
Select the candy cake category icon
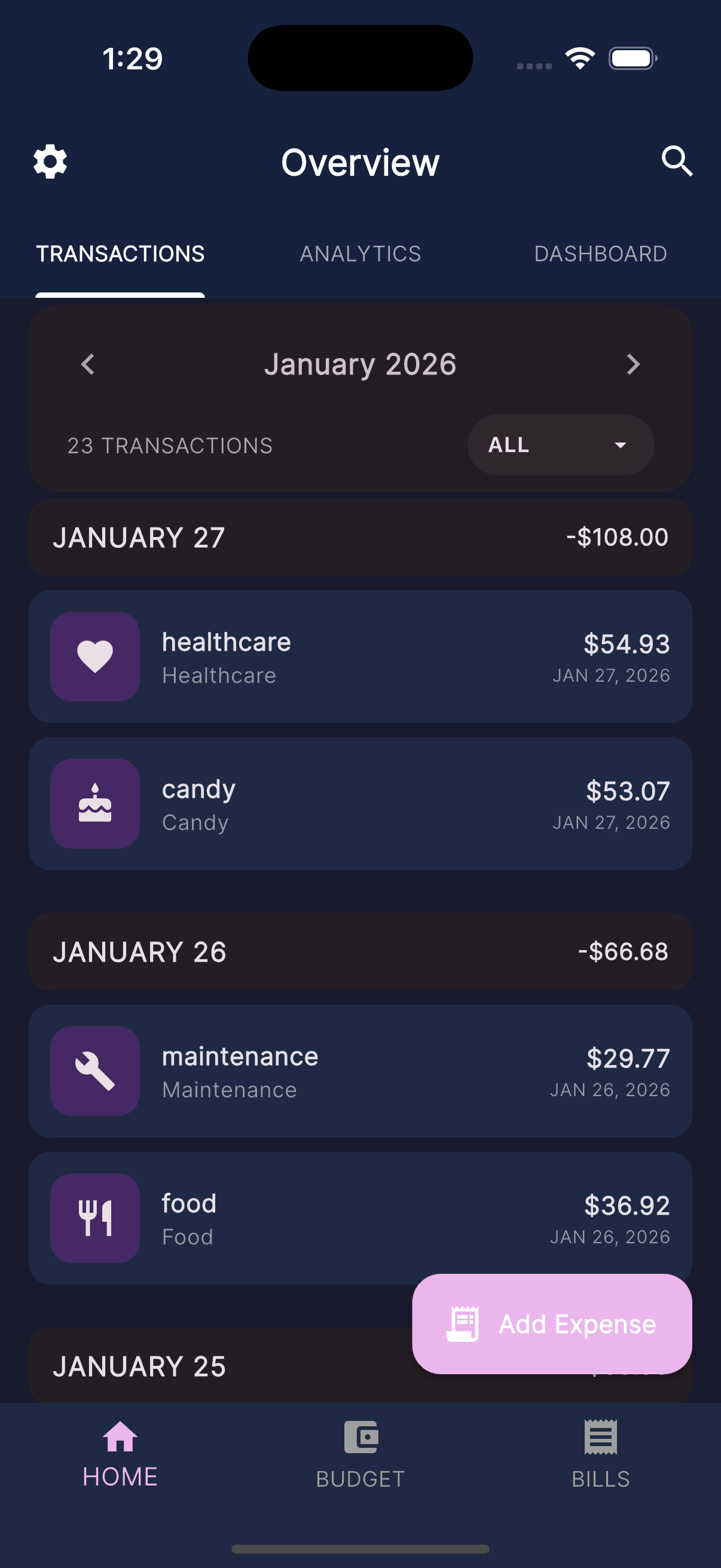coord(95,804)
